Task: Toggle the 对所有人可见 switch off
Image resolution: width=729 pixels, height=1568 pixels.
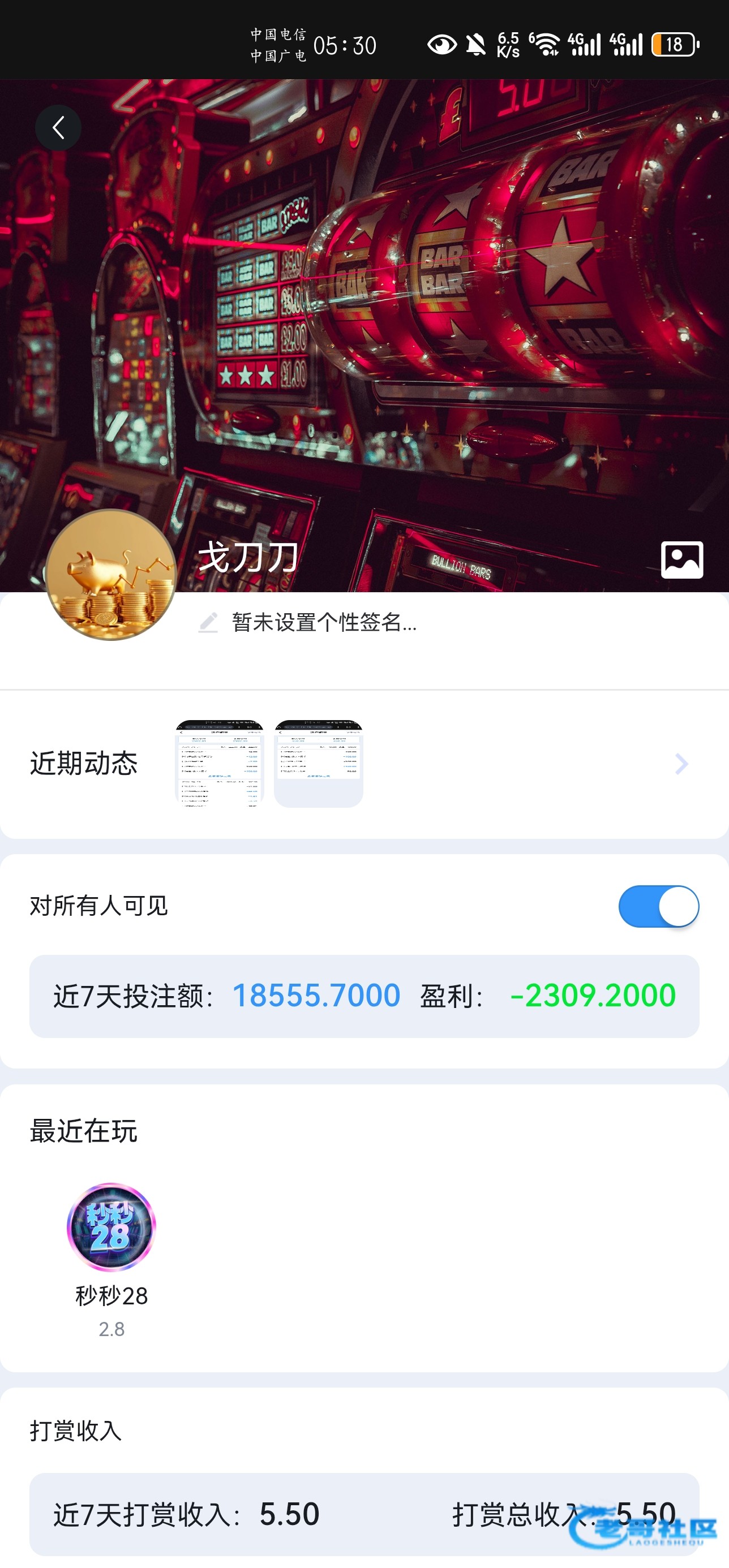Action: 658,906
